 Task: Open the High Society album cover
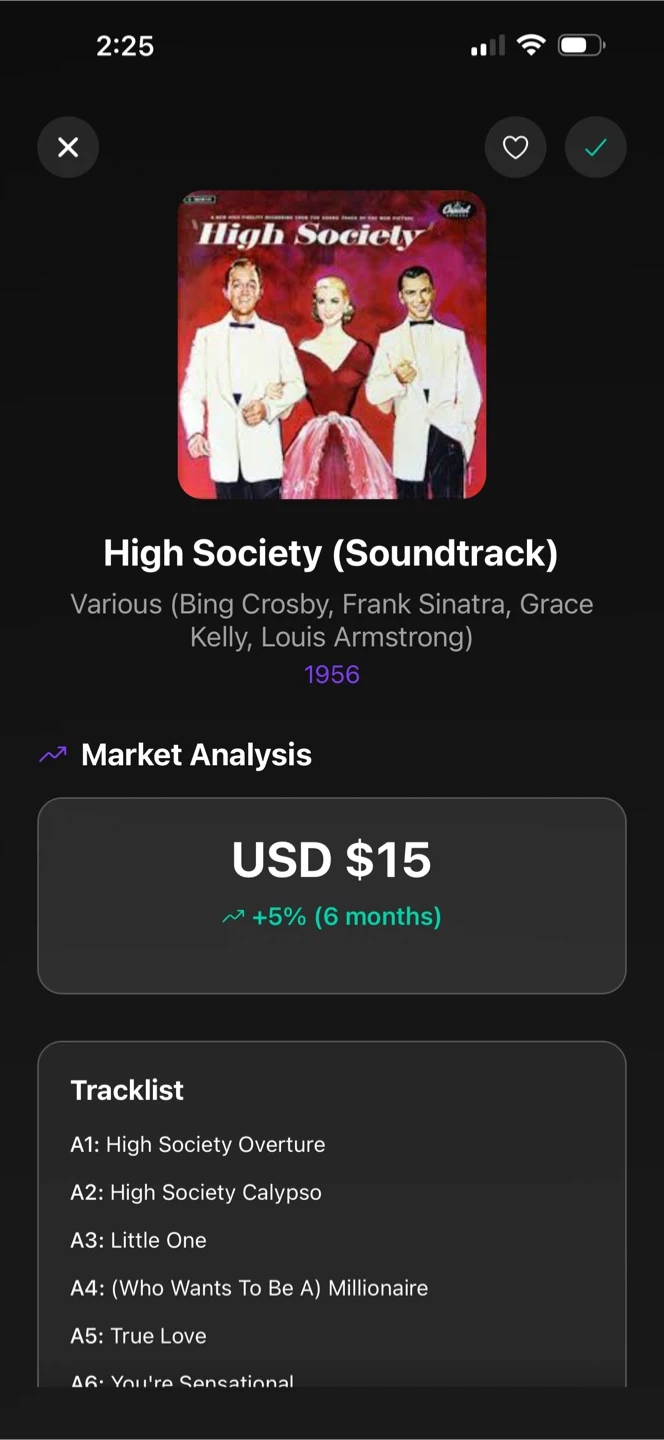[x=332, y=344]
